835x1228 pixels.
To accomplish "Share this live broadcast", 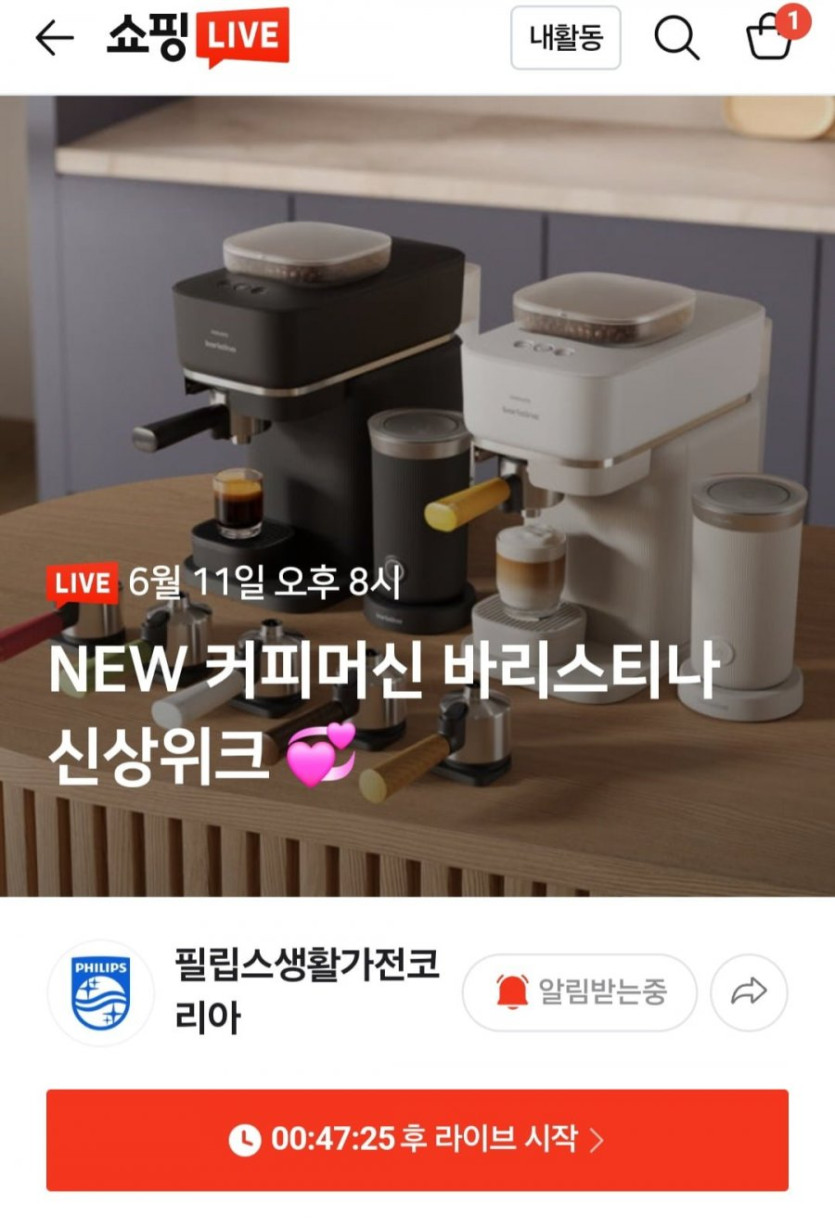I will [x=749, y=992].
